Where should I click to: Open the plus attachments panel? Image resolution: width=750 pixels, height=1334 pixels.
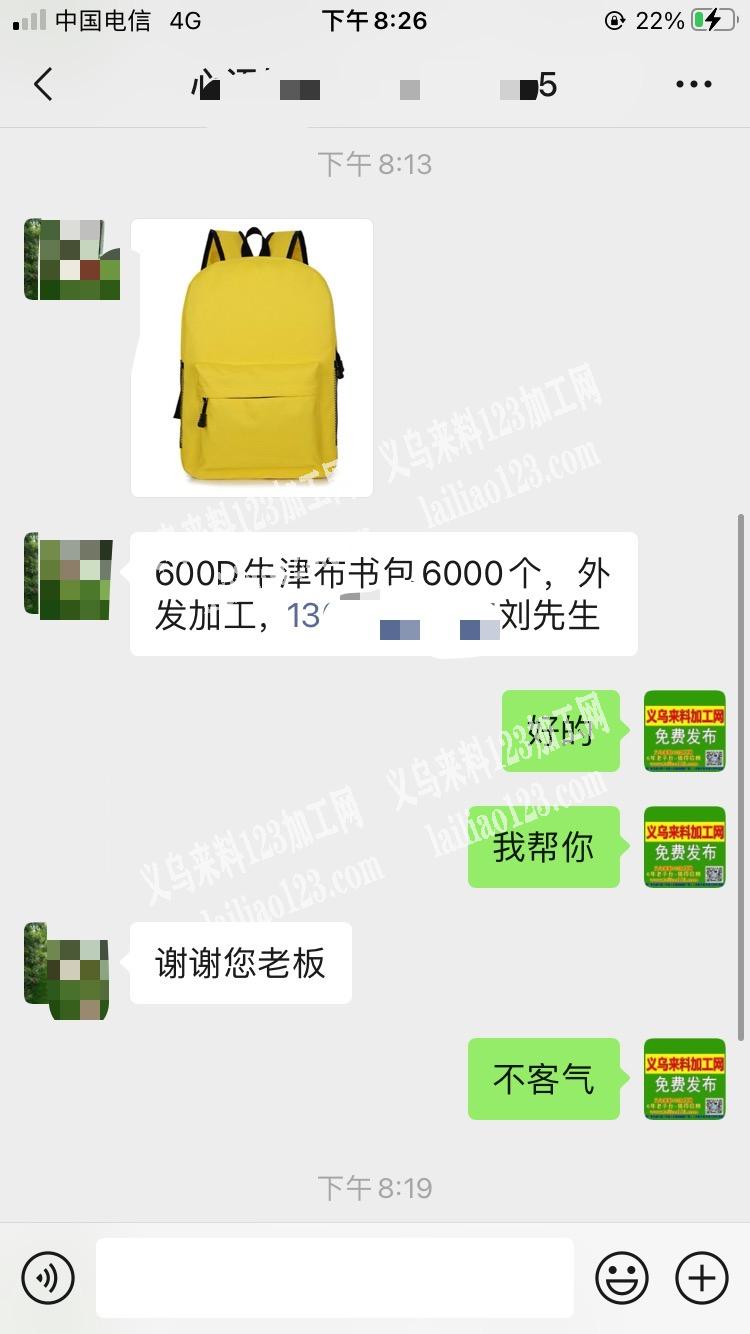point(701,1277)
